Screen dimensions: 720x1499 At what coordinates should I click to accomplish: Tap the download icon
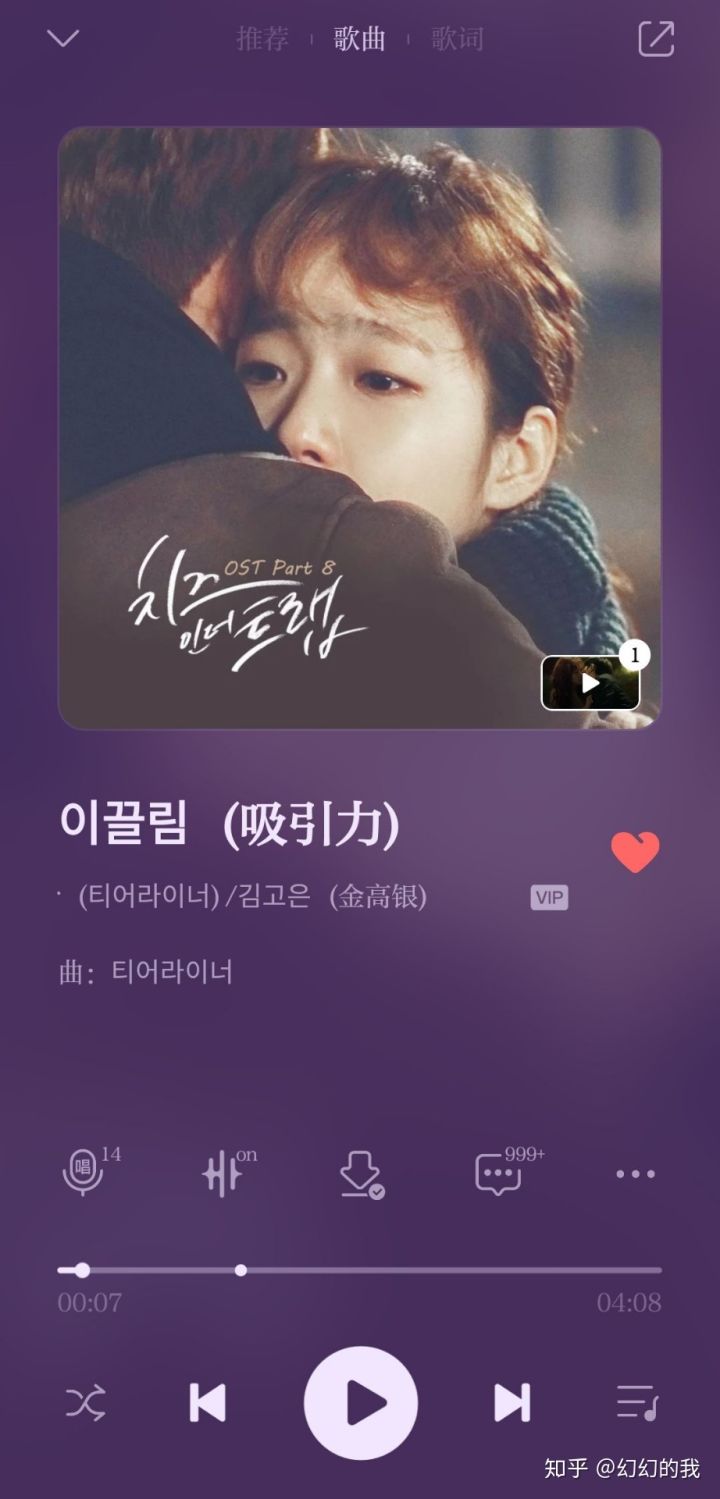(x=360, y=1173)
